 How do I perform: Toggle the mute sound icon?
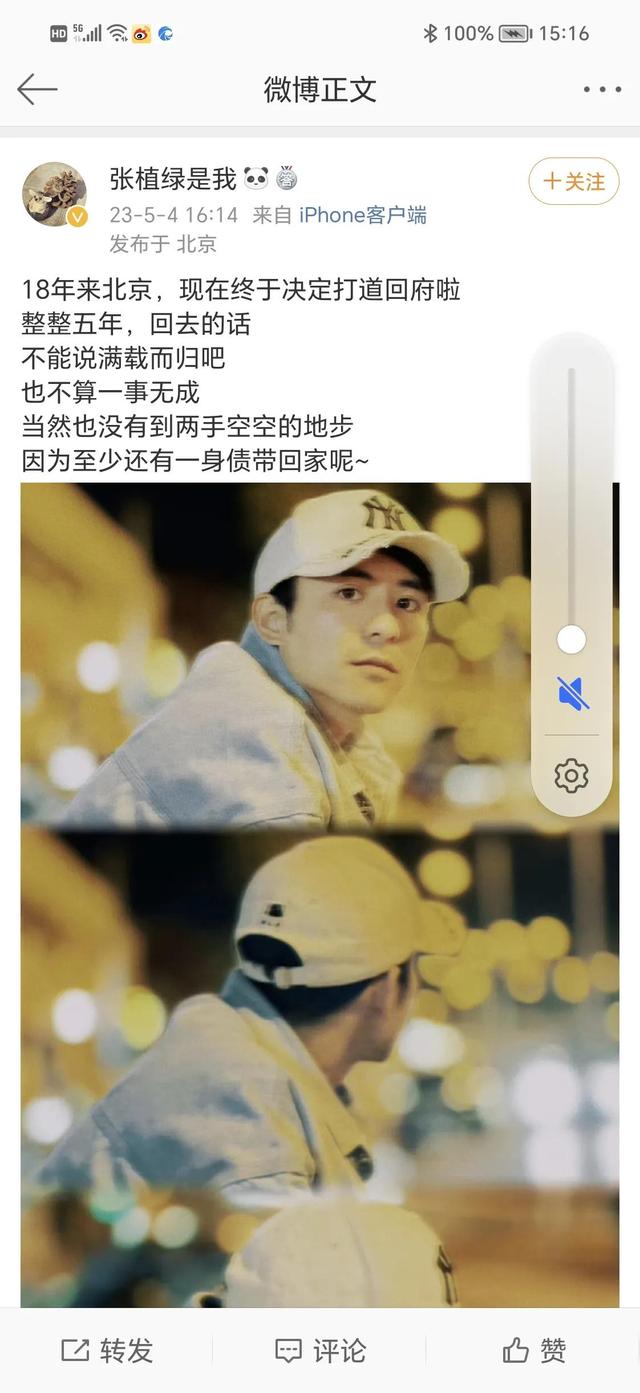pos(572,693)
